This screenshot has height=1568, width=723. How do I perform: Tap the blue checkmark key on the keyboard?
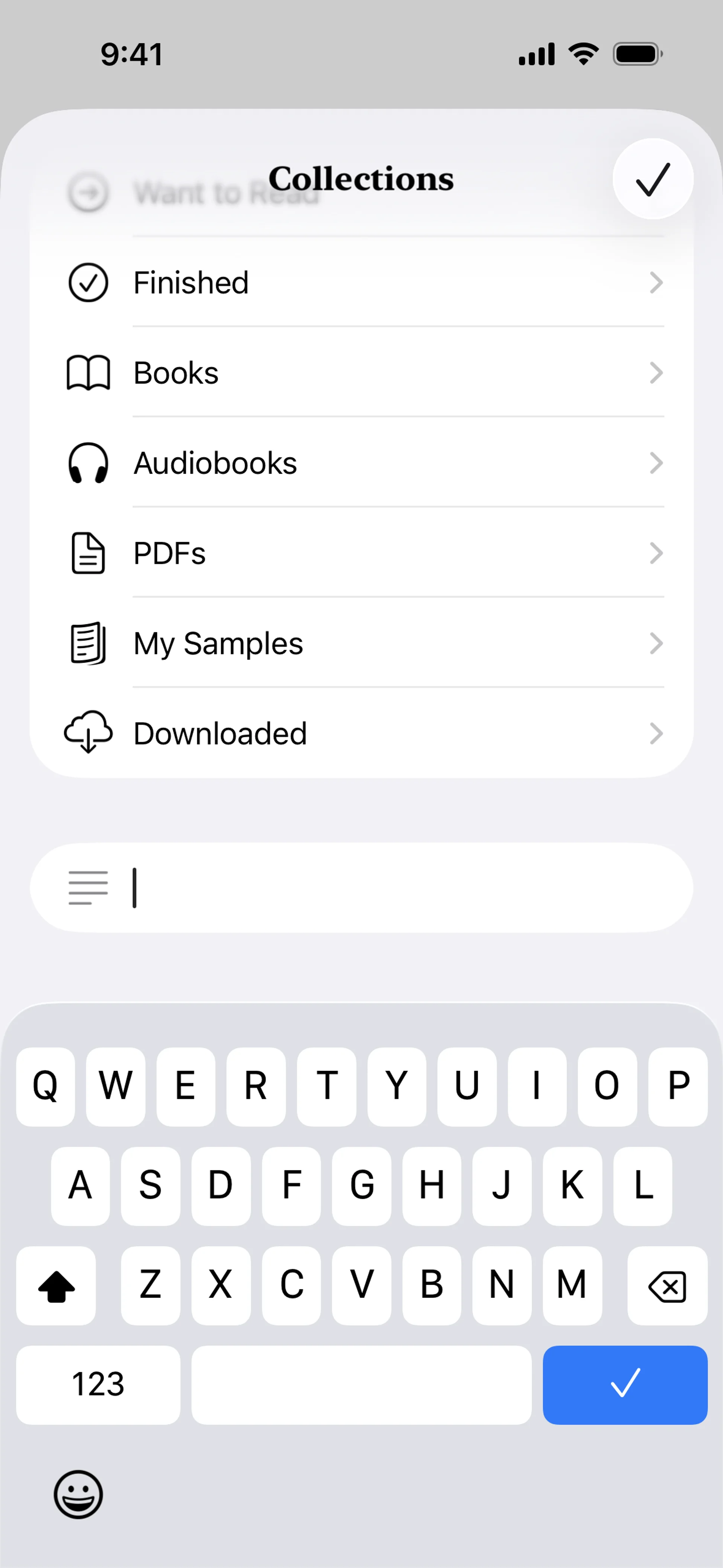pyautogui.click(x=624, y=1384)
